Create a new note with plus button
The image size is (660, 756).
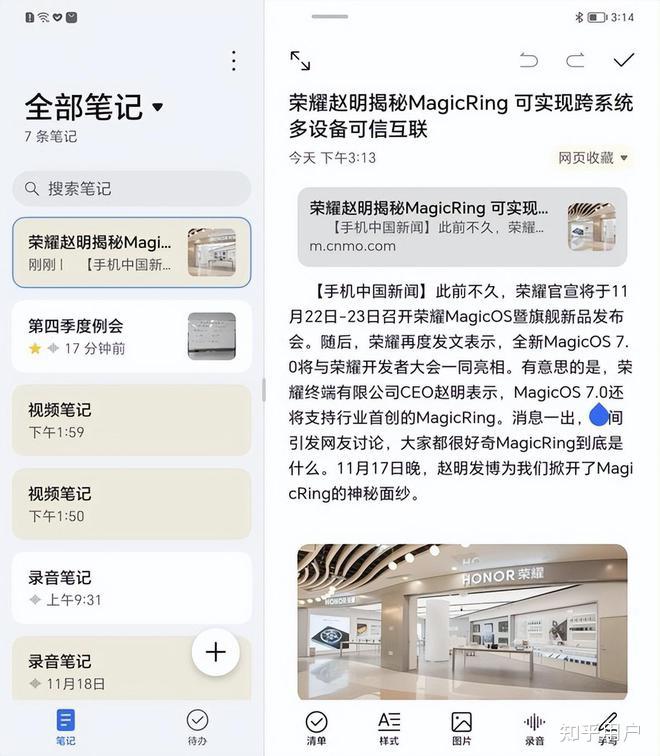[x=216, y=653]
